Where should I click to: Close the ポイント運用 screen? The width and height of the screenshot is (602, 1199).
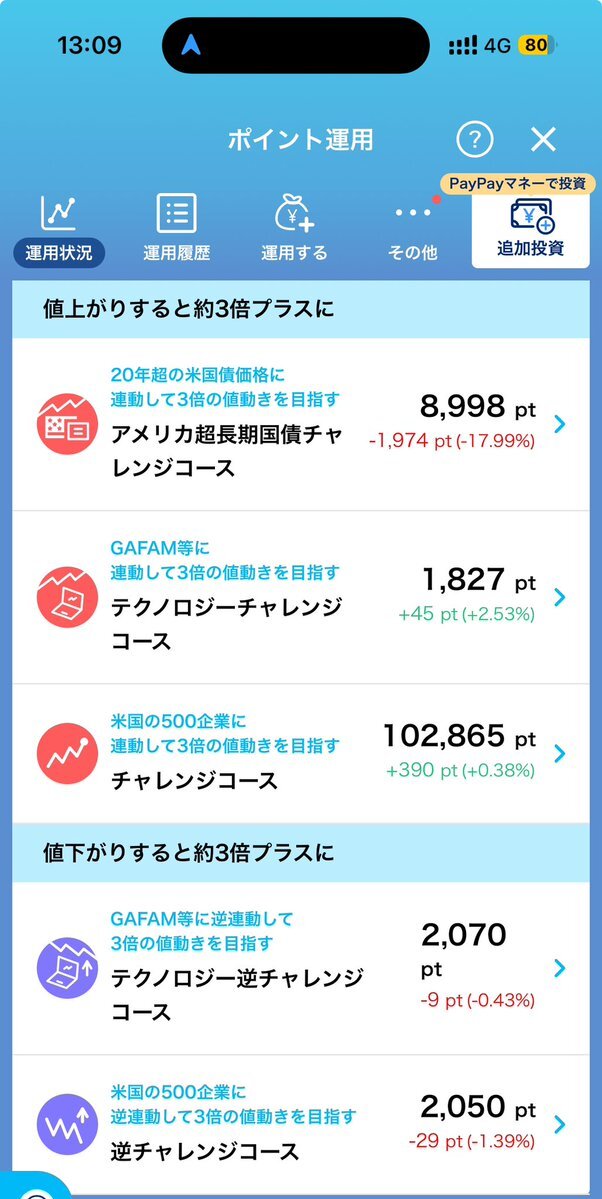click(543, 139)
